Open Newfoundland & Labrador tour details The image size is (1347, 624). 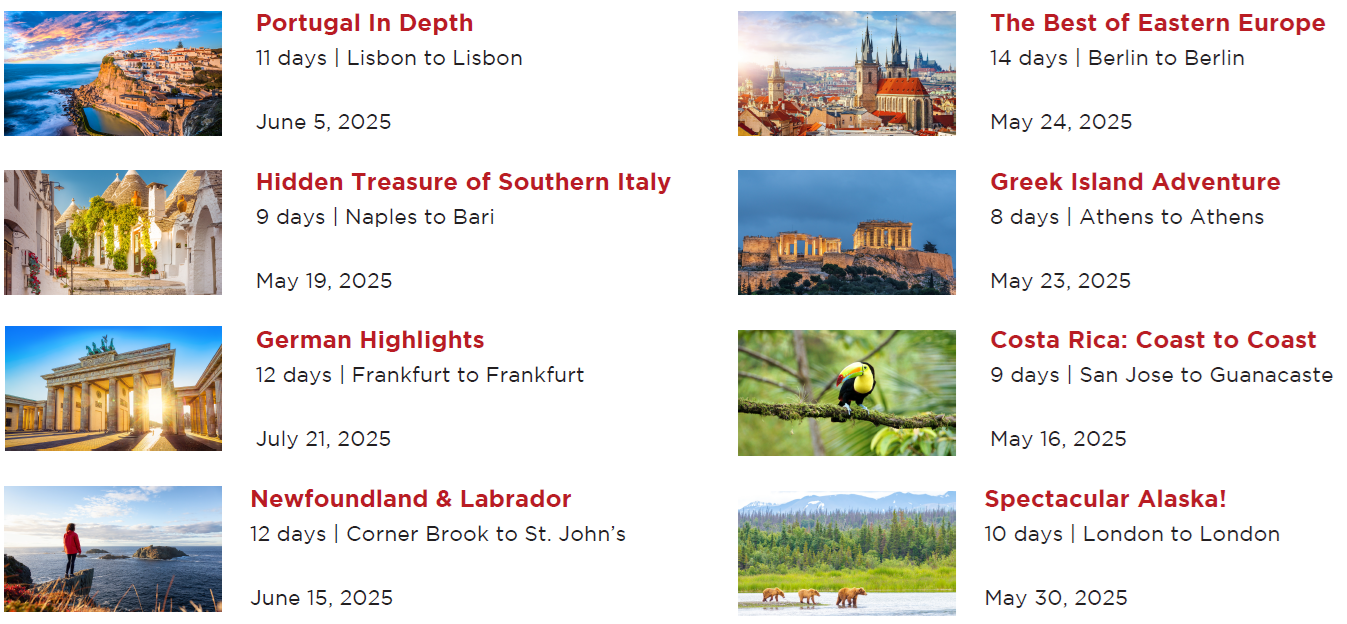[x=410, y=499]
